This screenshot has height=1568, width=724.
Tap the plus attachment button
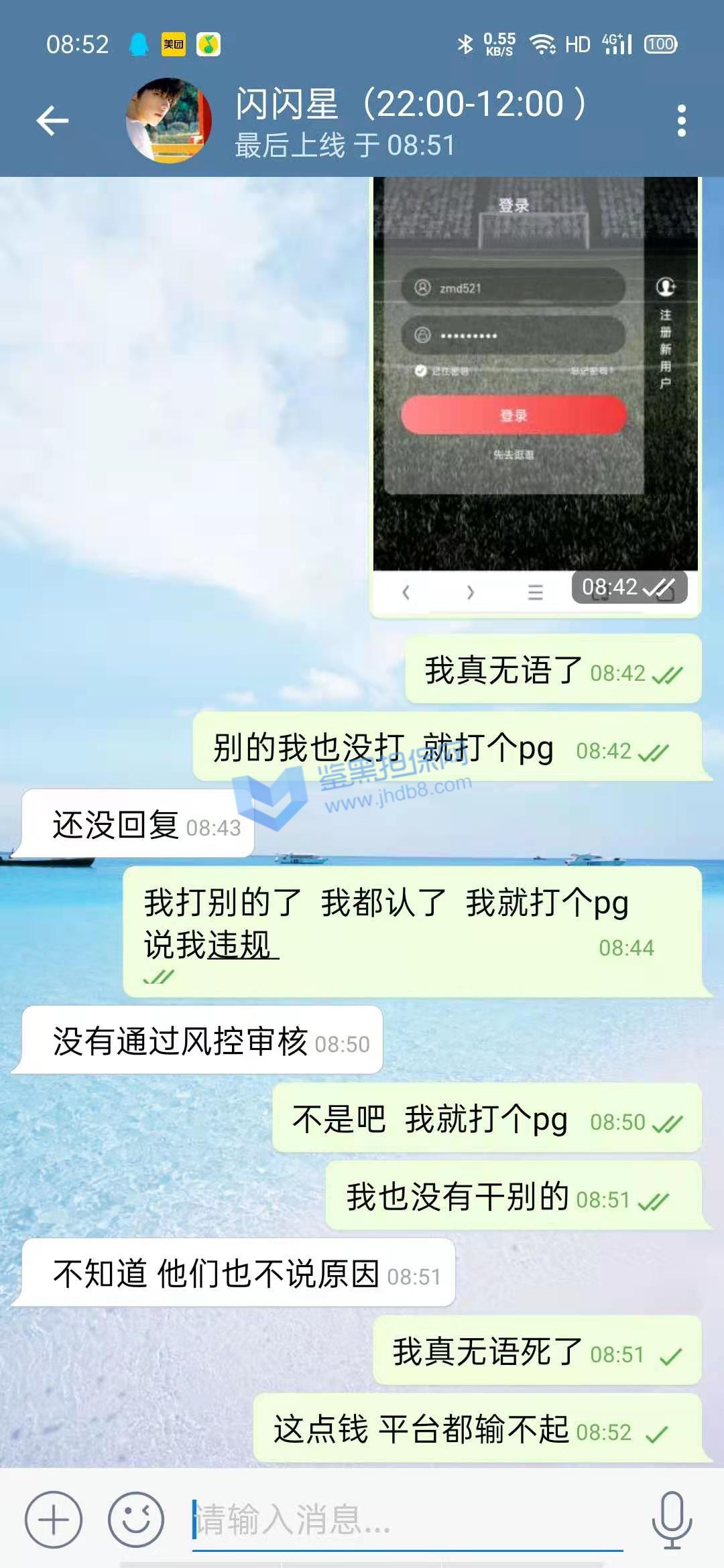point(54,1519)
